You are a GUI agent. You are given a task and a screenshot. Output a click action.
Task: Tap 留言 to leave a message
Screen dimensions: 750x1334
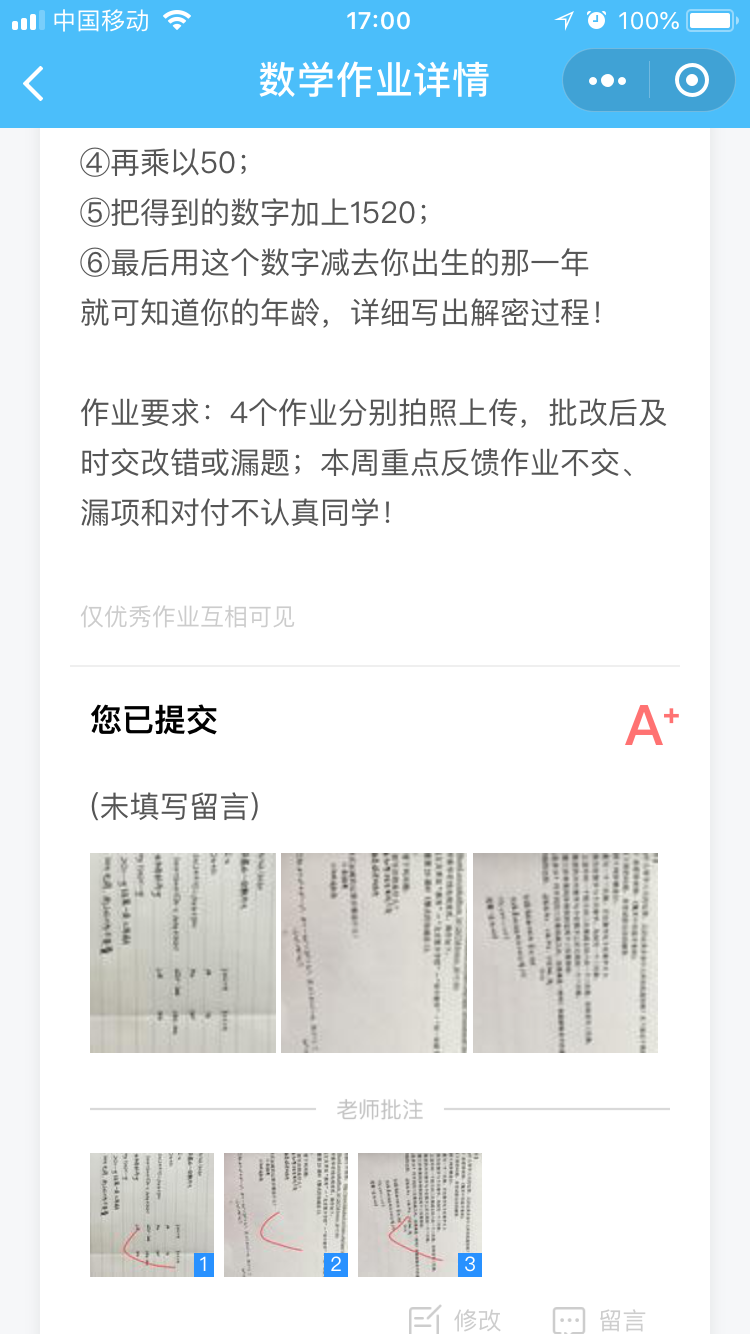click(x=600, y=1320)
